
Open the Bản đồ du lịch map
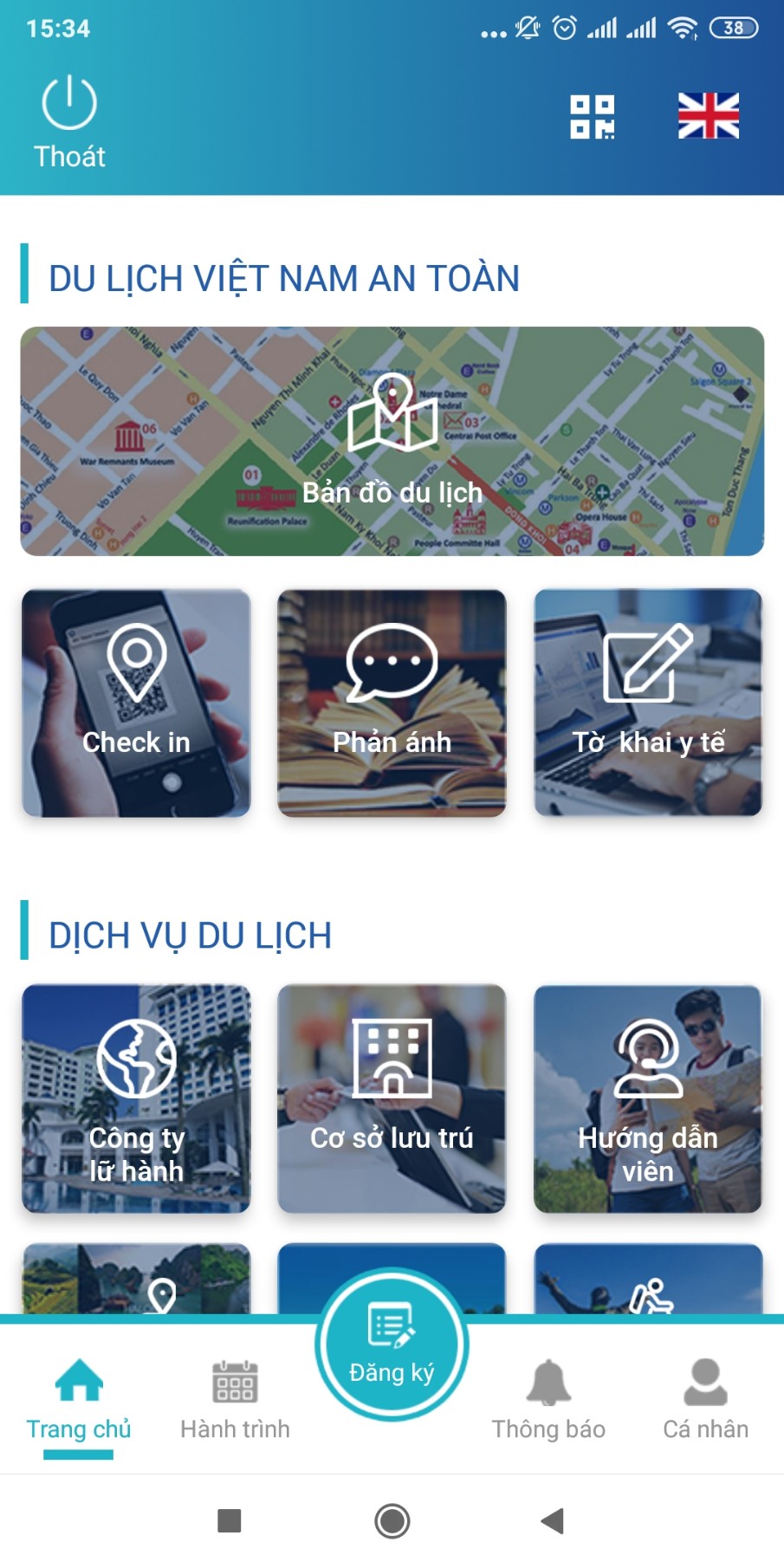click(x=392, y=441)
